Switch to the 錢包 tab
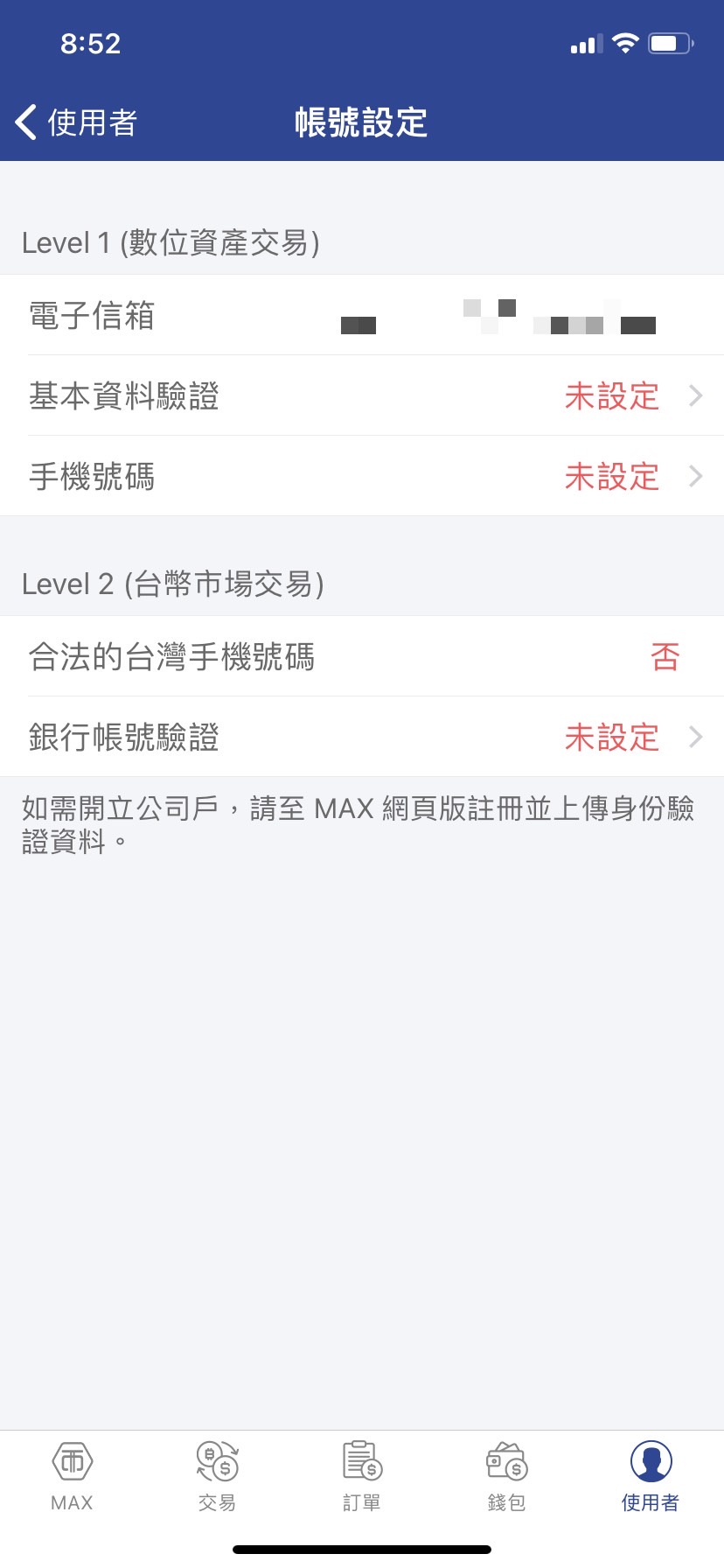 (x=506, y=1477)
